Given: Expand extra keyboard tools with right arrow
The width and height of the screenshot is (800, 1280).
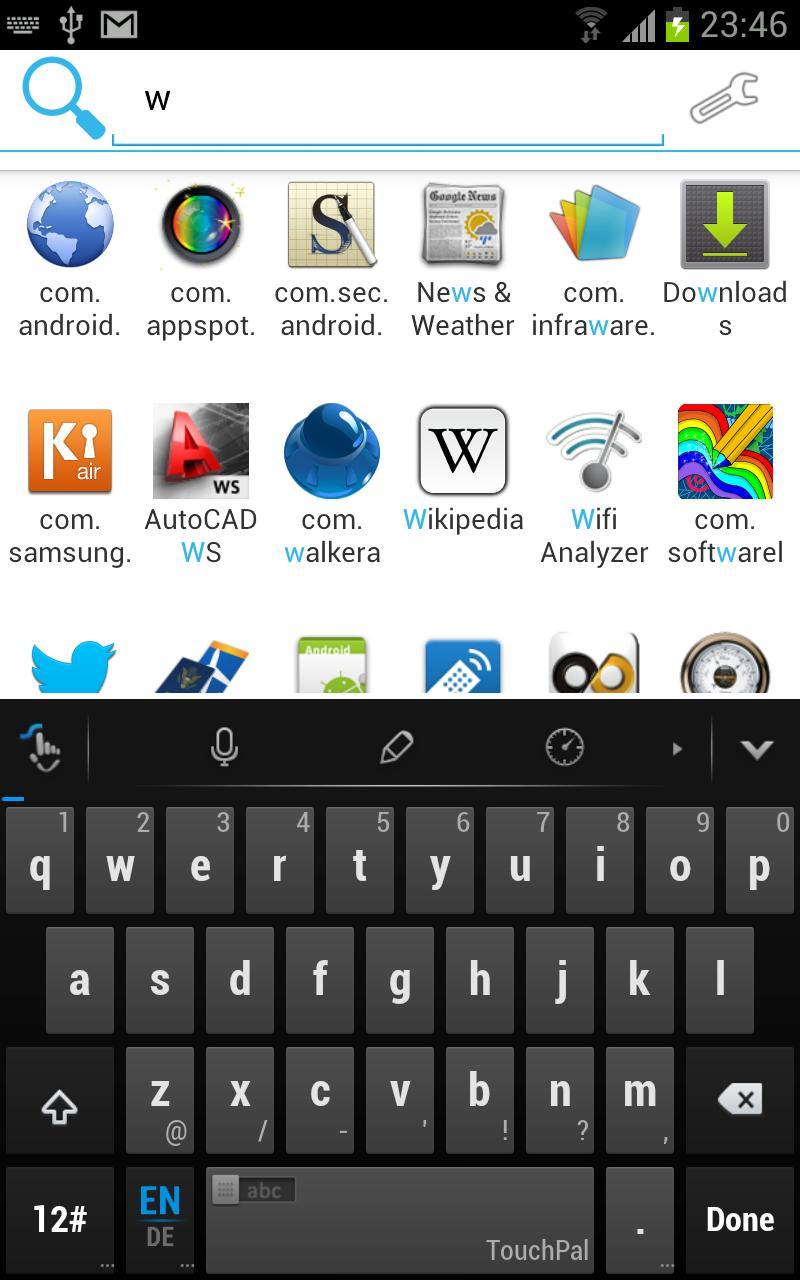Looking at the screenshot, I should coord(678,748).
